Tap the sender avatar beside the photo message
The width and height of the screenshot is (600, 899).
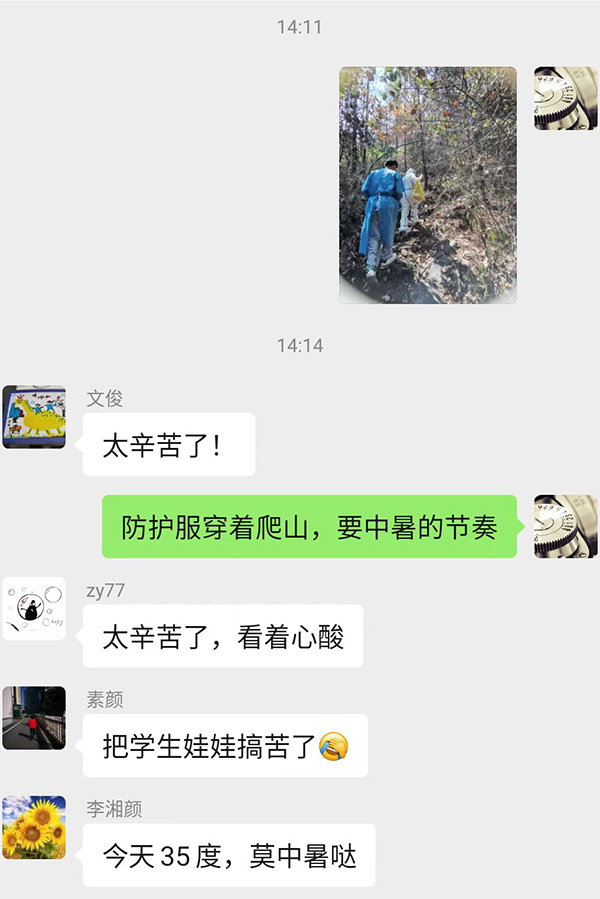[x=566, y=98]
